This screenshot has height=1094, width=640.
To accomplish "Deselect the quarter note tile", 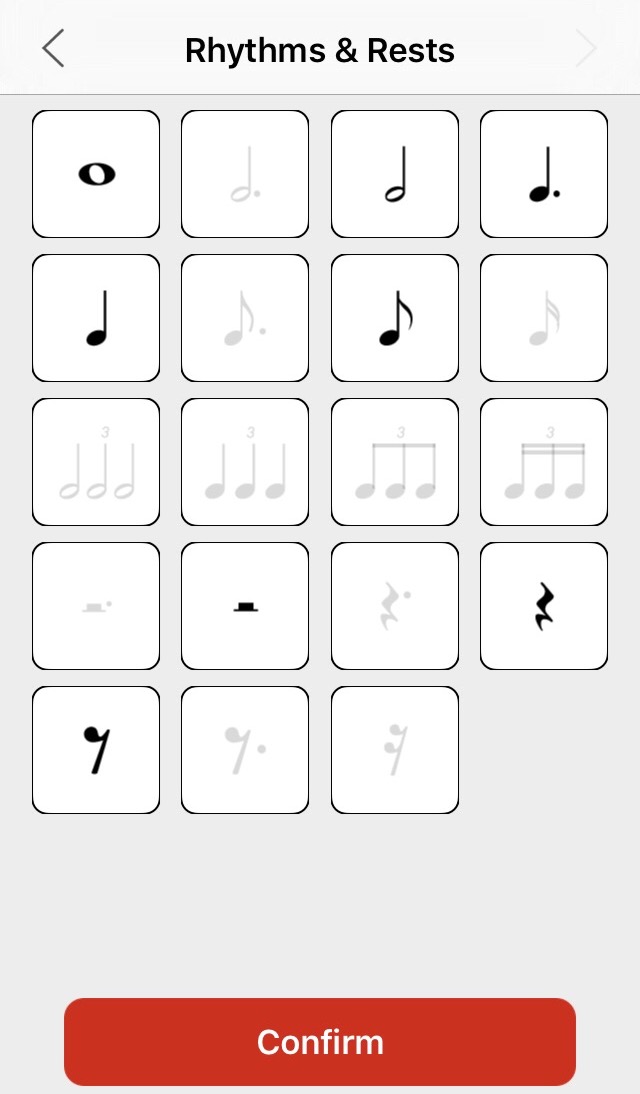I will tap(96, 318).
